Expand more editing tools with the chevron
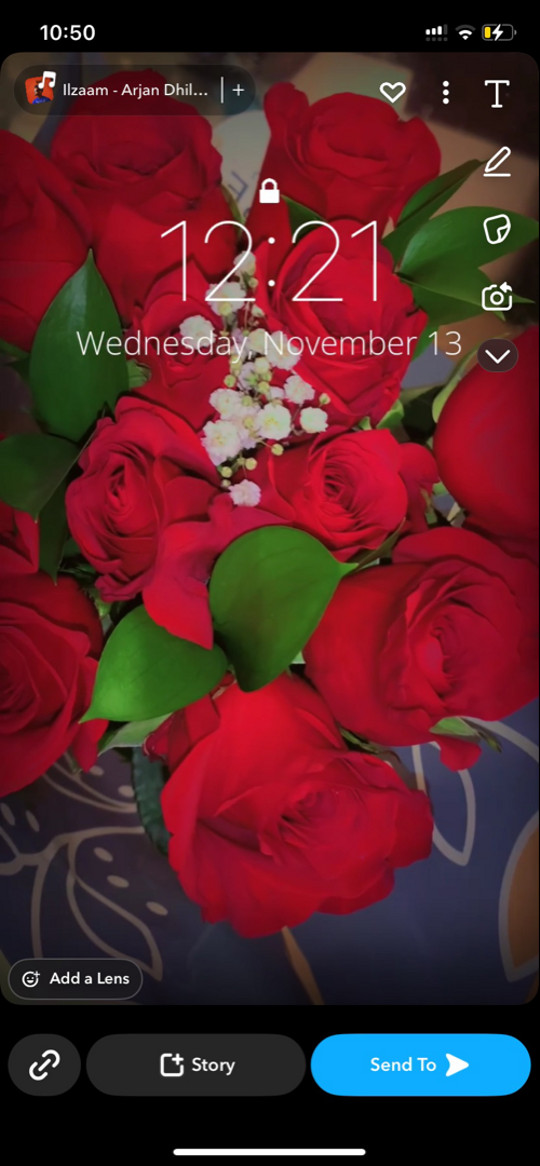 (x=498, y=356)
